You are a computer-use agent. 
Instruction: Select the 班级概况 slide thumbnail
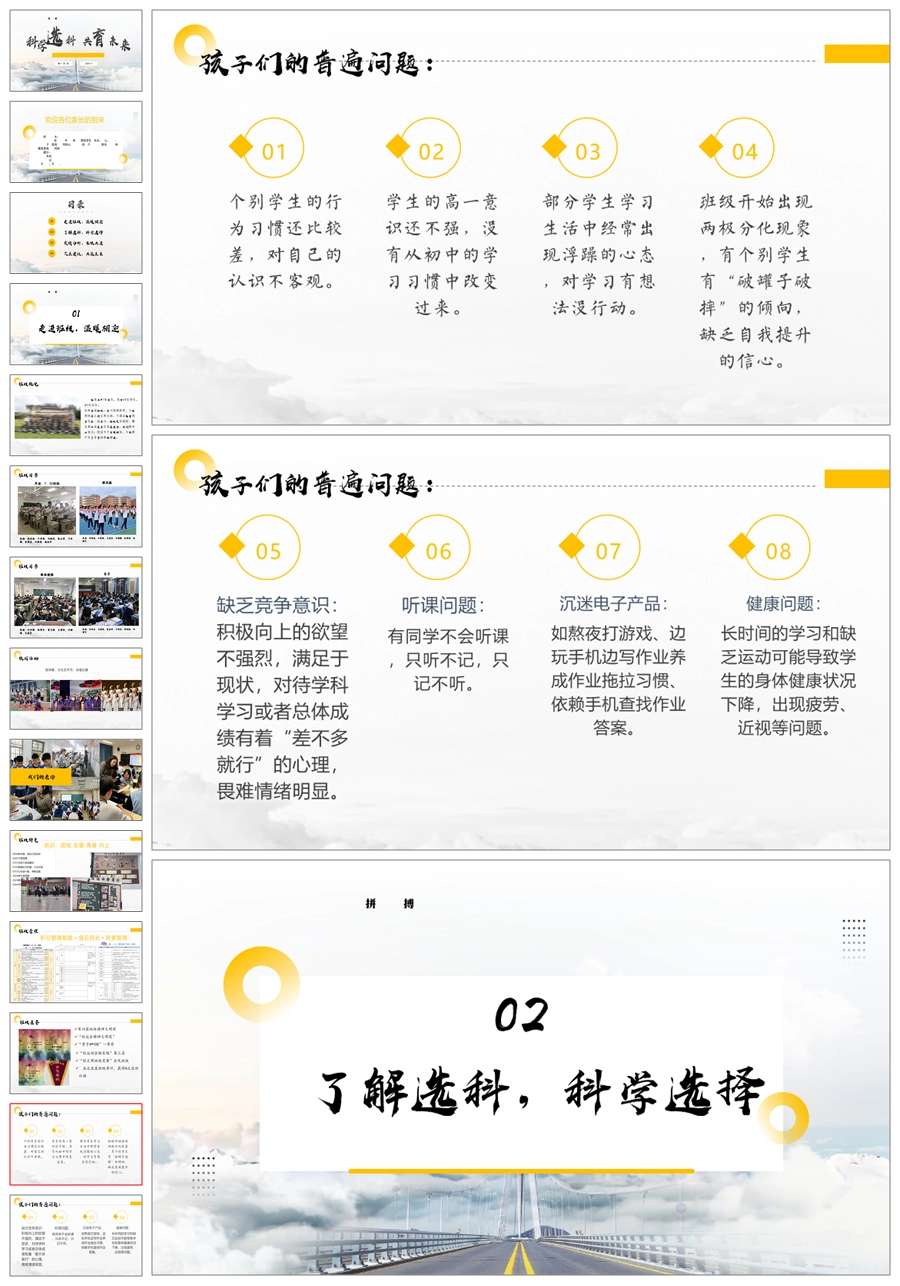click(76, 415)
